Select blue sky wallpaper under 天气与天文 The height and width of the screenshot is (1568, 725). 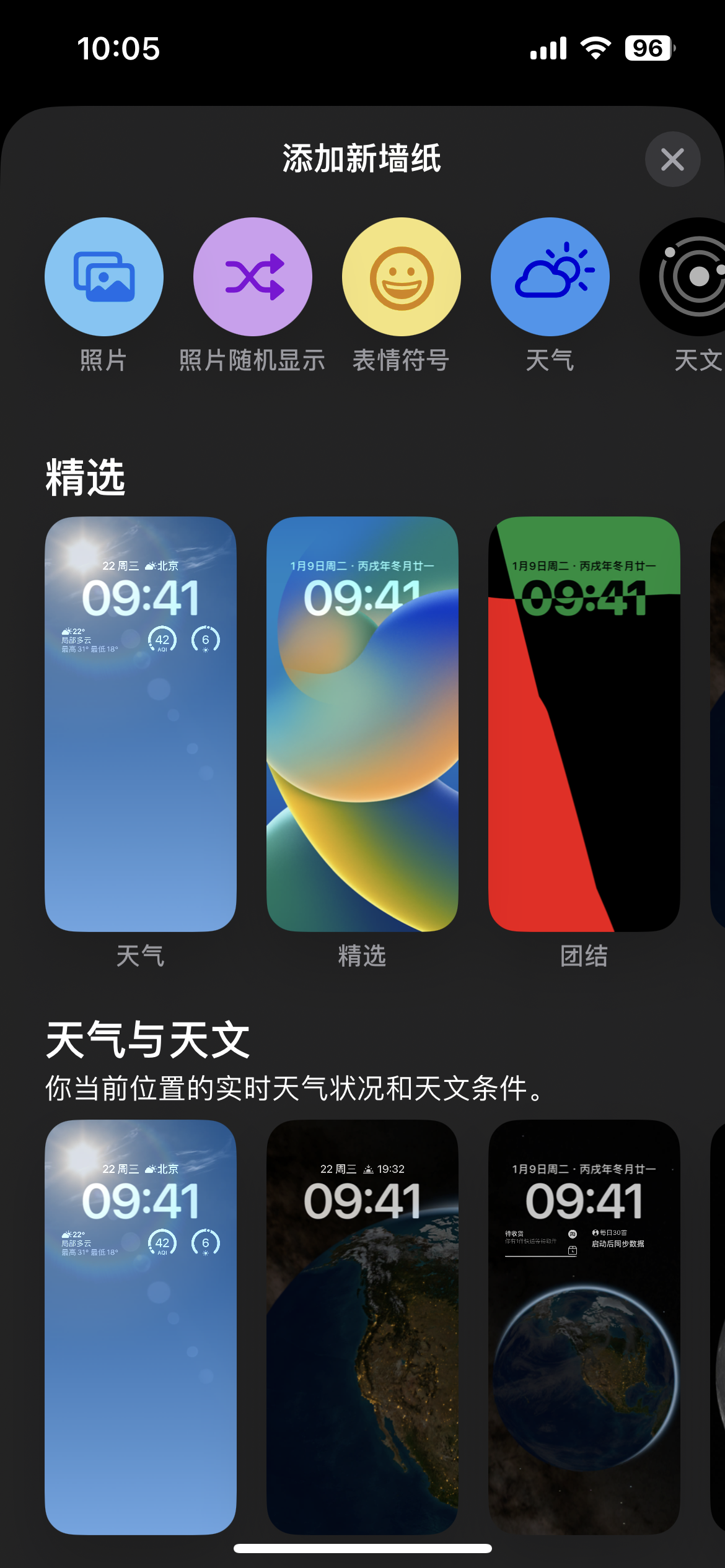[x=141, y=1326]
